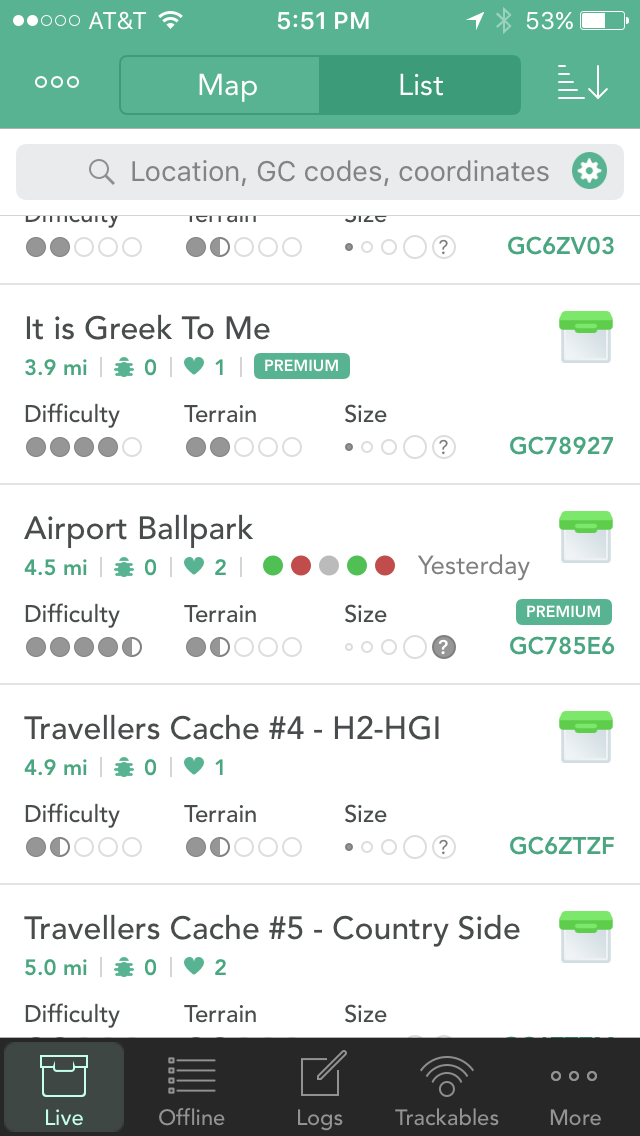Open the More tab

(575, 1087)
